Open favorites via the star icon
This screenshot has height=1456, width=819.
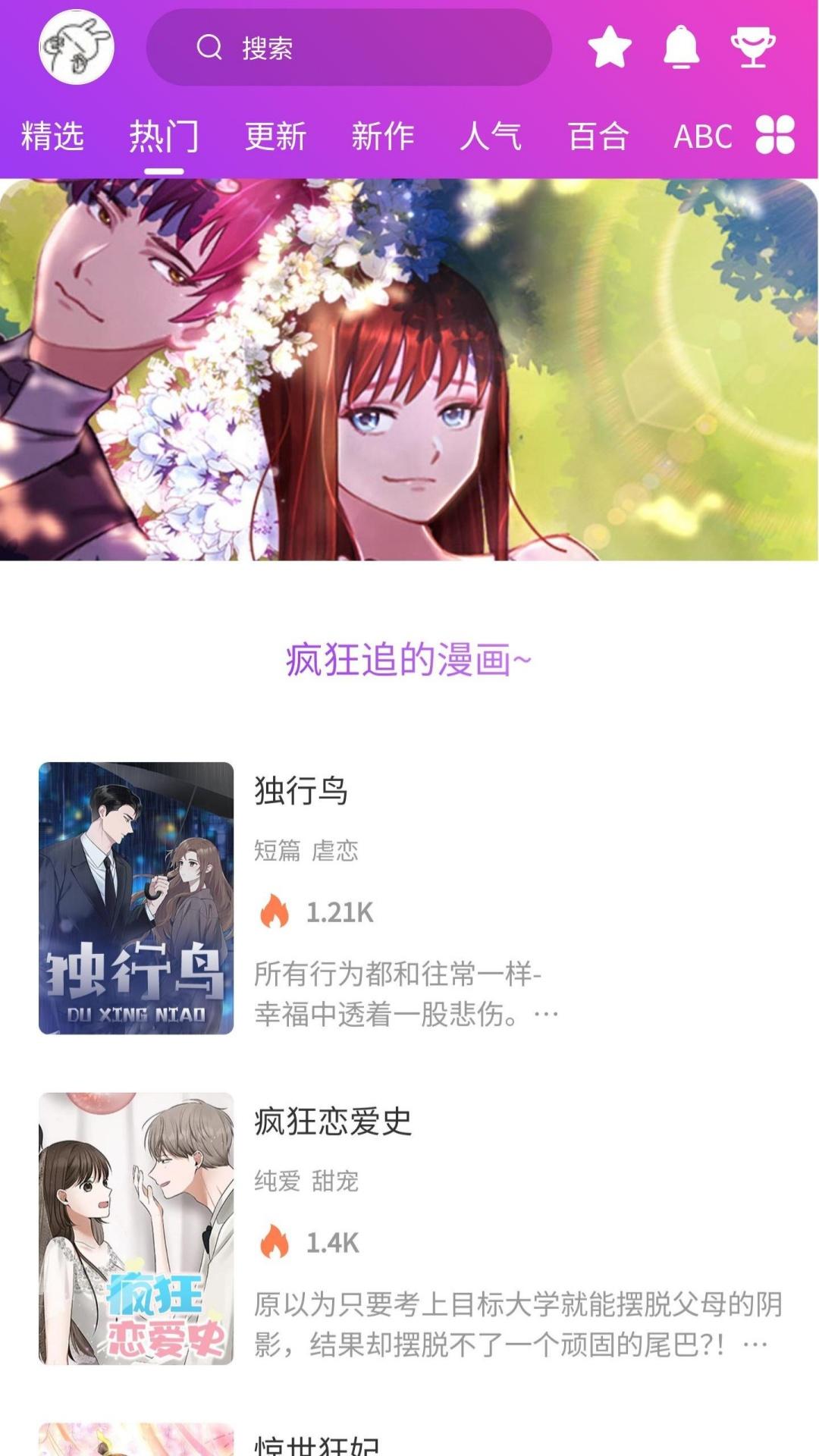coord(610,47)
